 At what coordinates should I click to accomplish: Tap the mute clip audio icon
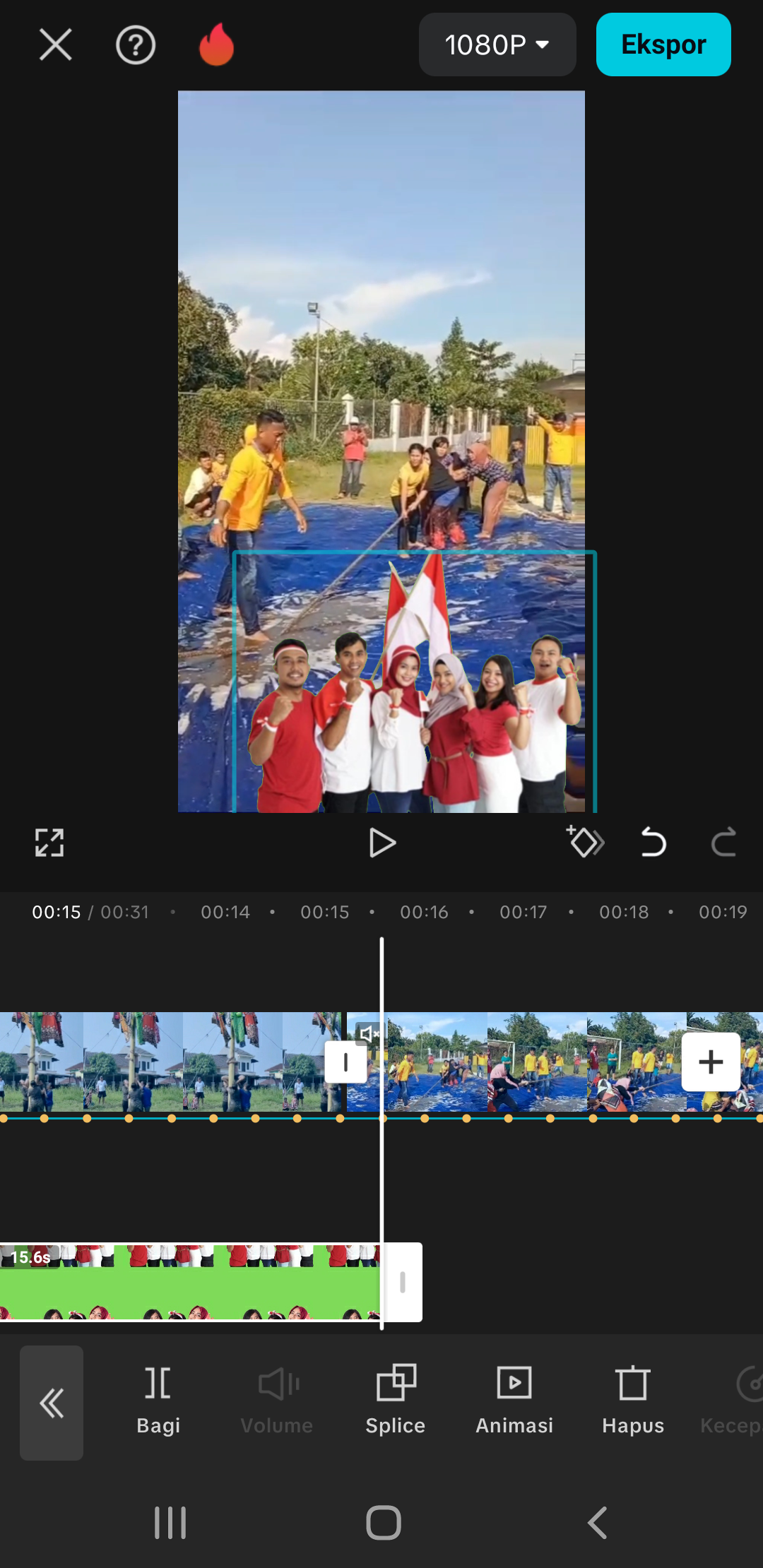[367, 1034]
